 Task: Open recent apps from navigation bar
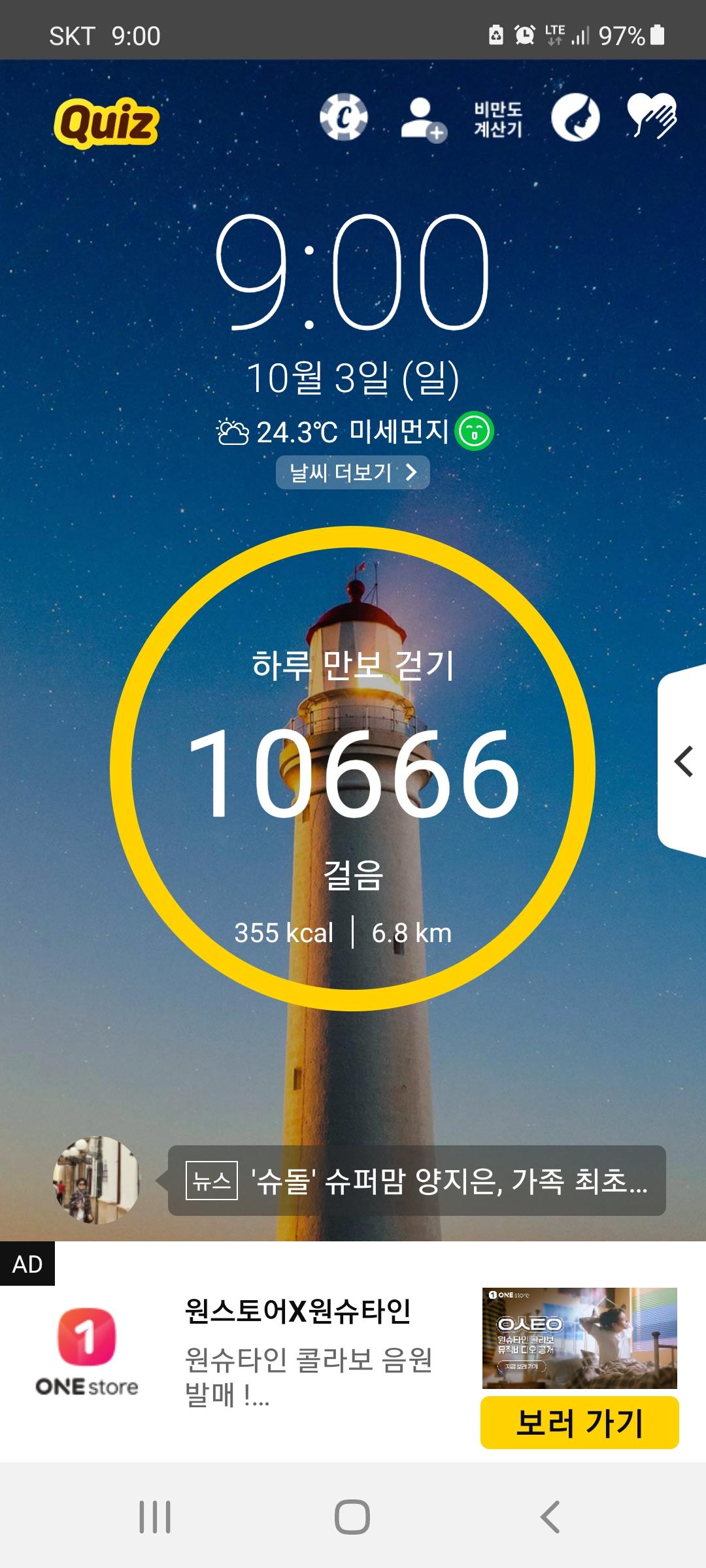pyautogui.click(x=155, y=1516)
